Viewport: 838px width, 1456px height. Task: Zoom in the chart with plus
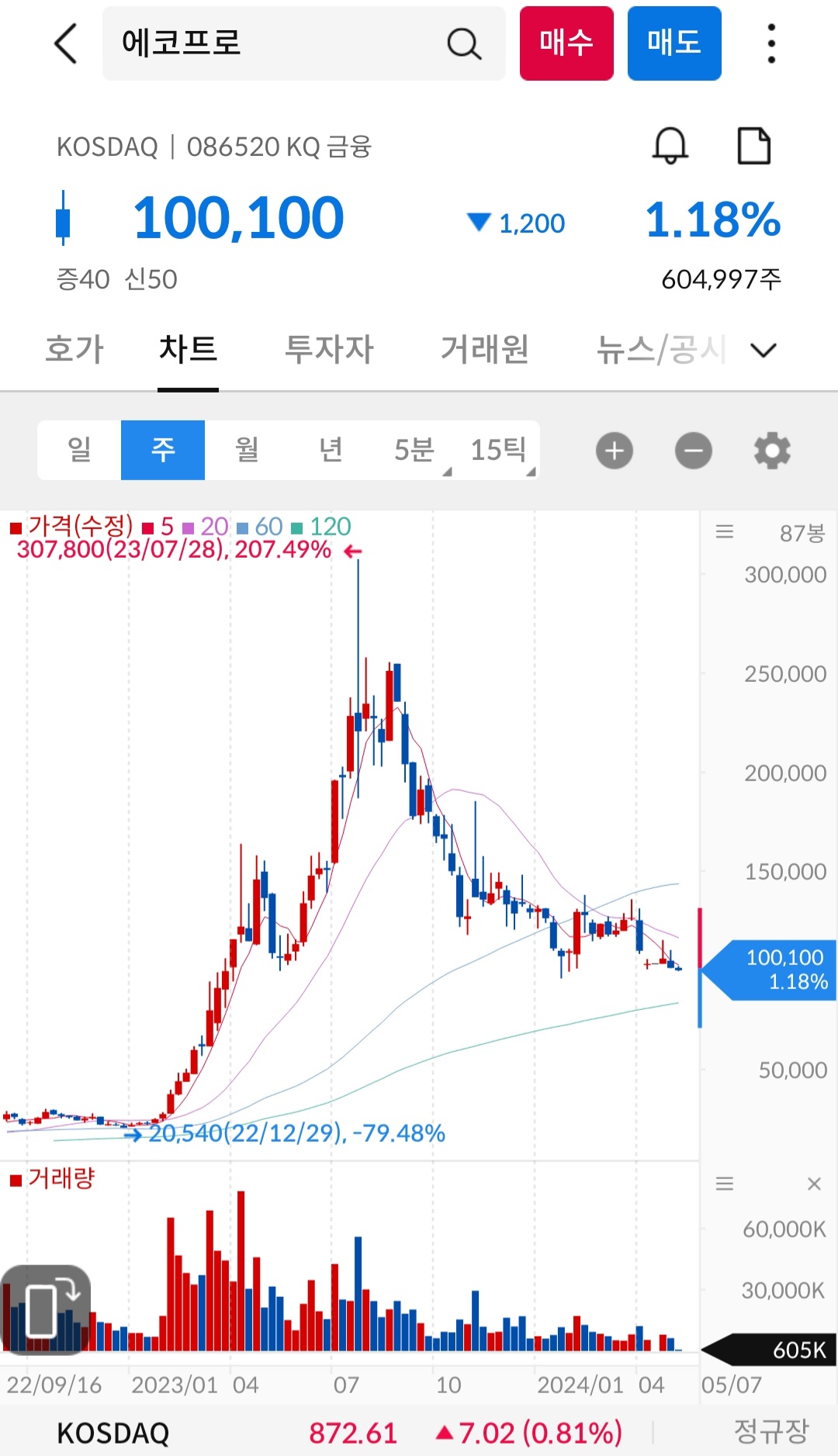coord(615,451)
